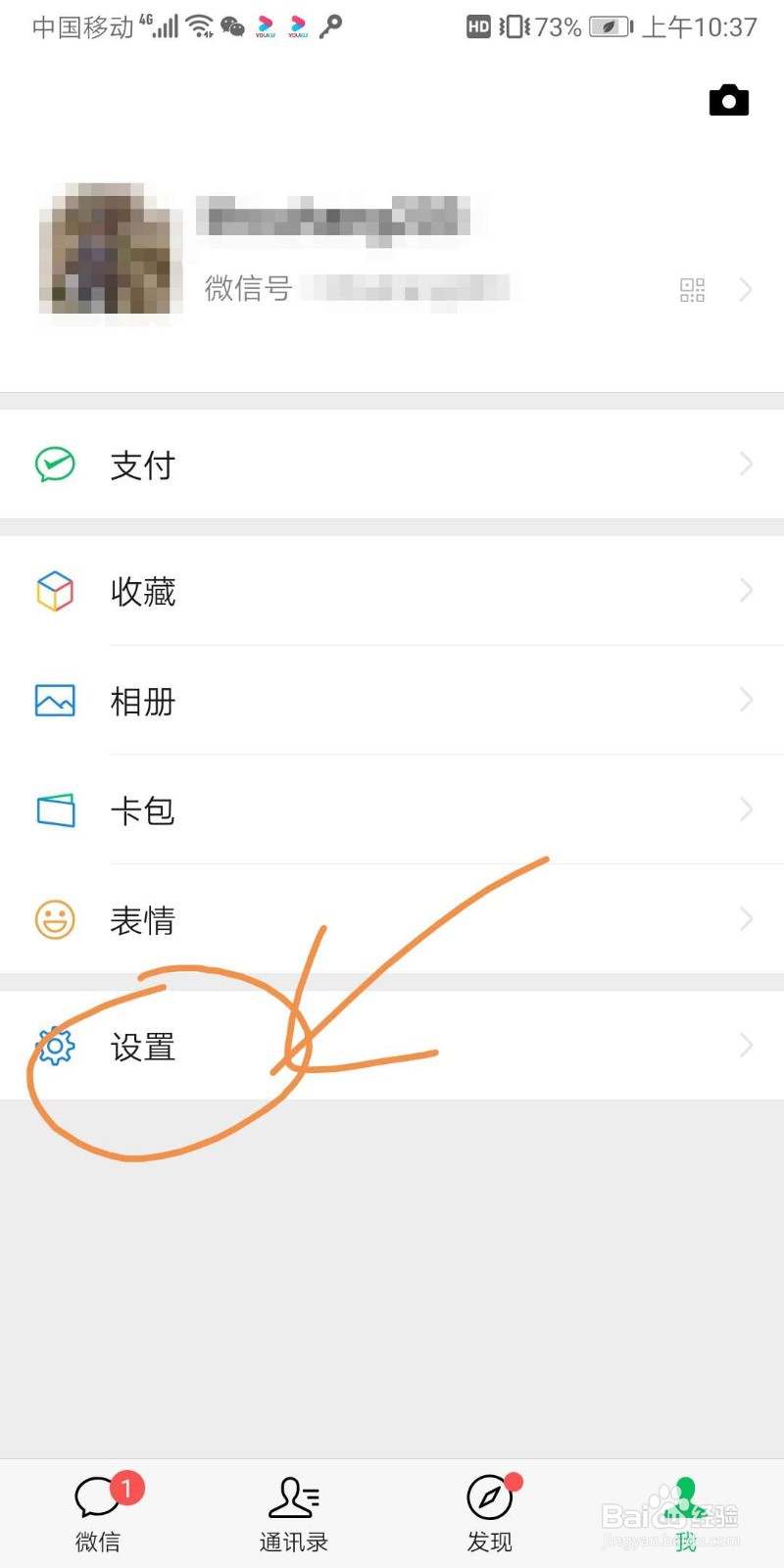This screenshot has height=1568, width=784.
Task: View the 微信 tab unread badge
Action: click(127, 1486)
